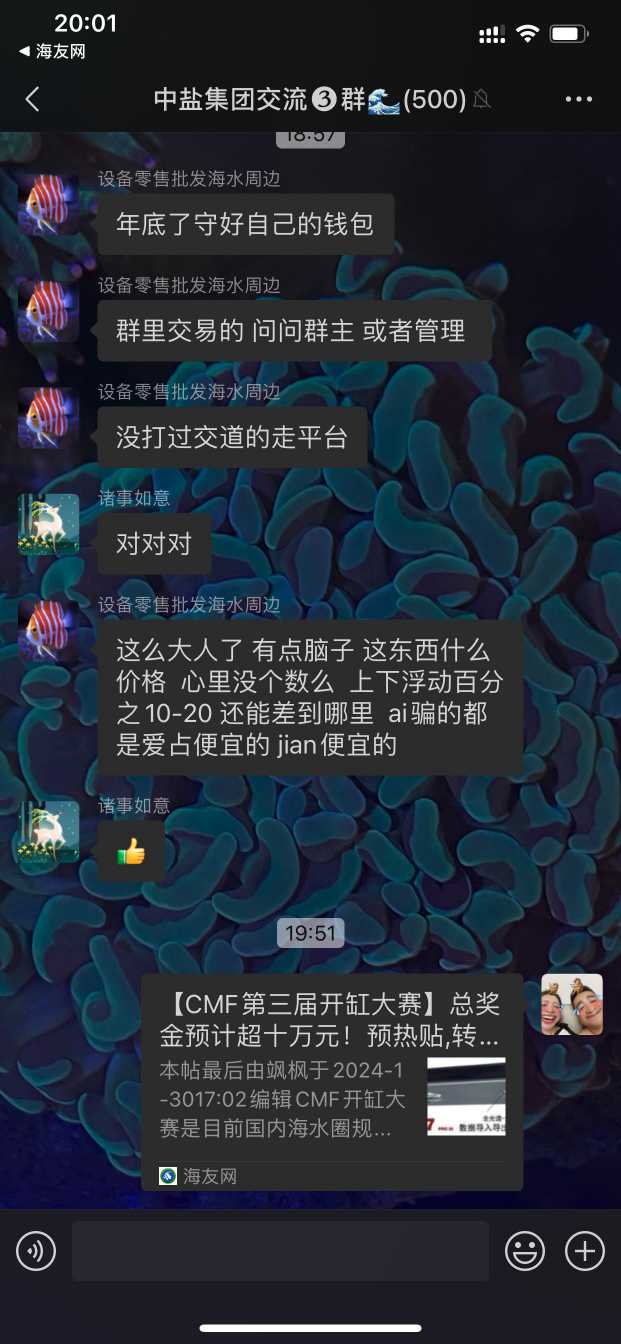Open sender avatar beside 没打过交道的走平台
This screenshot has height=1344, width=621.
[48, 417]
